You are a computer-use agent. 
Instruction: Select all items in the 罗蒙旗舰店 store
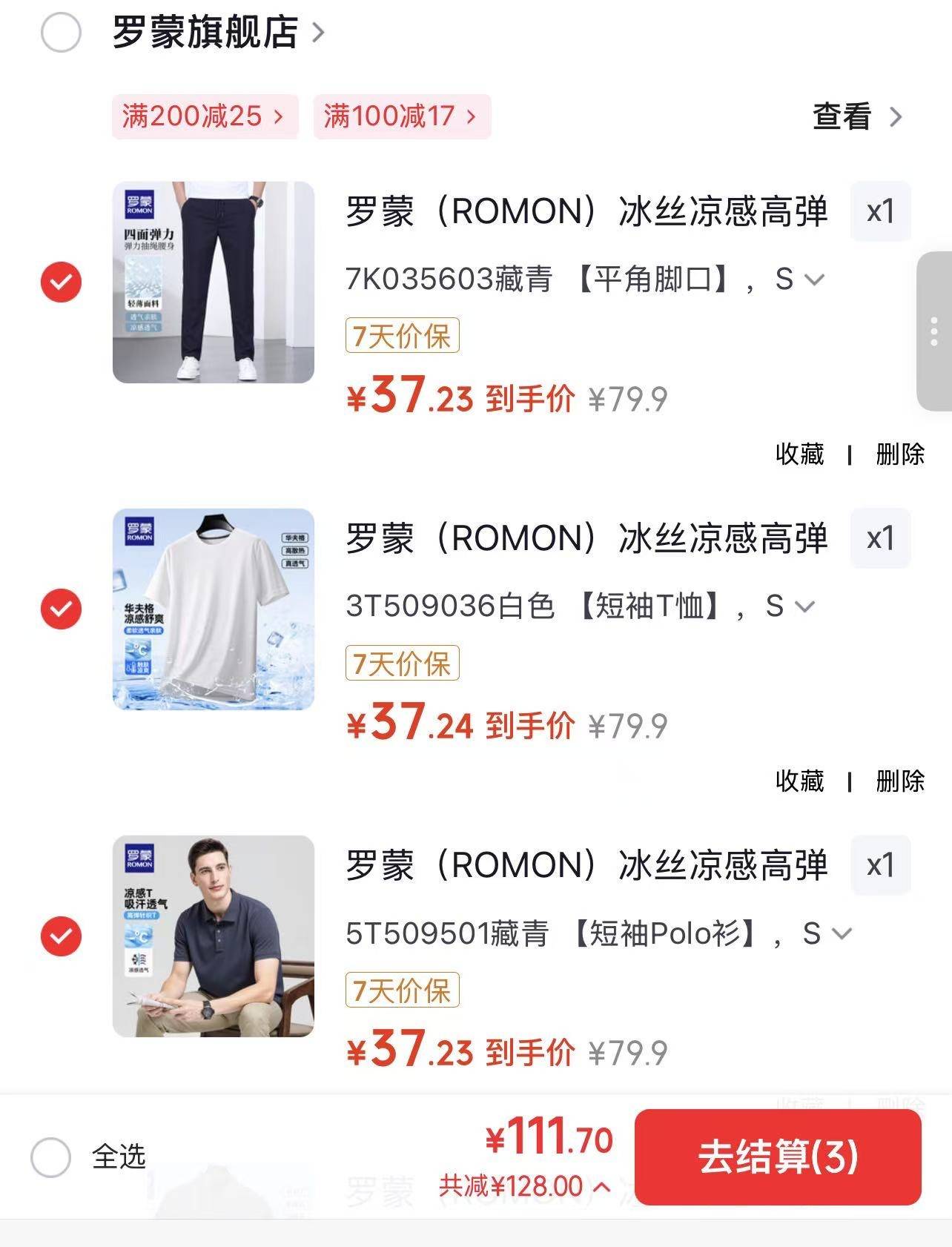[61, 33]
